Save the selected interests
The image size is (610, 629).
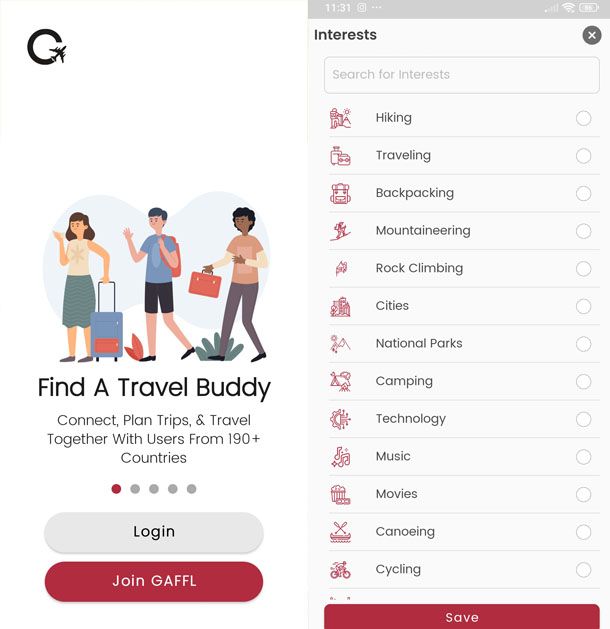(461, 617)
